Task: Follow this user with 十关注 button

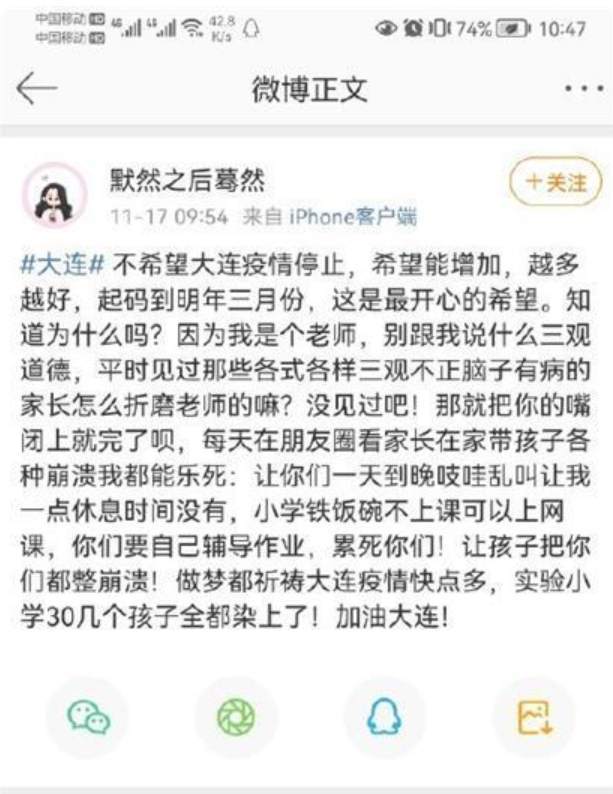Action: point(556,182)
